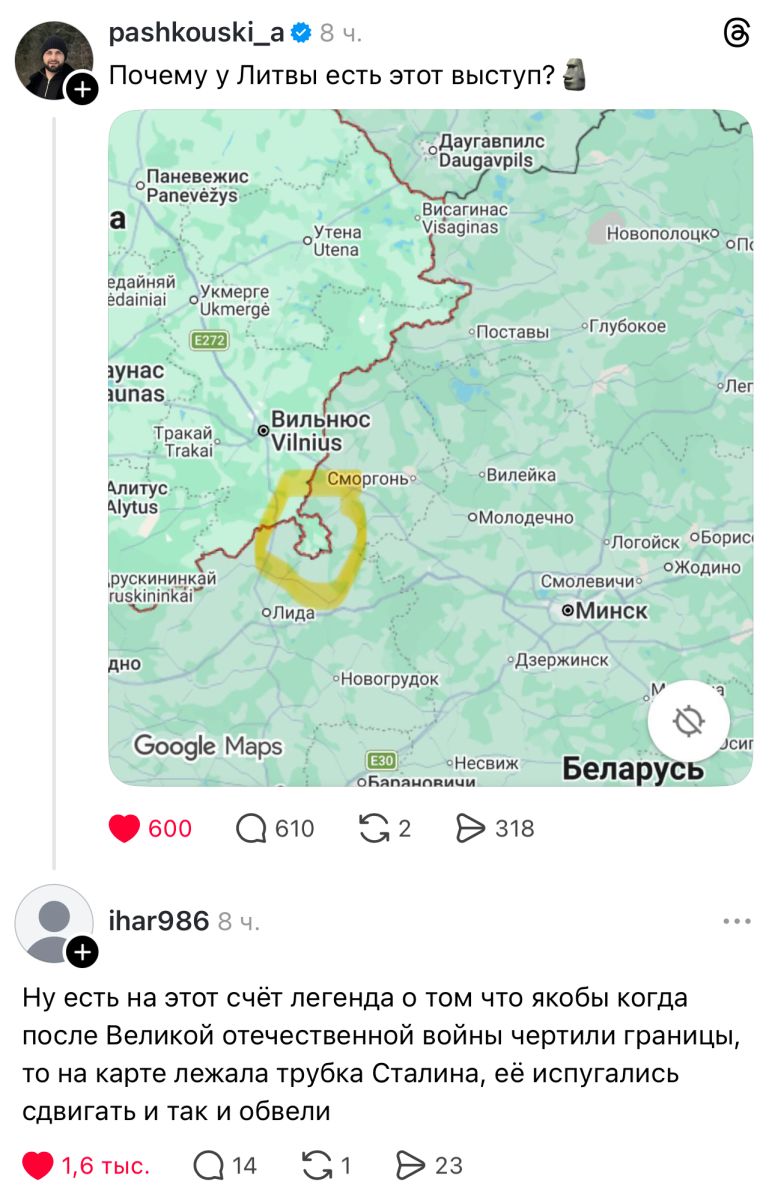This screenshot has height=1200, width=775.
Task: Open ihar986's profile avatar
Action: [x=53, y=922]
